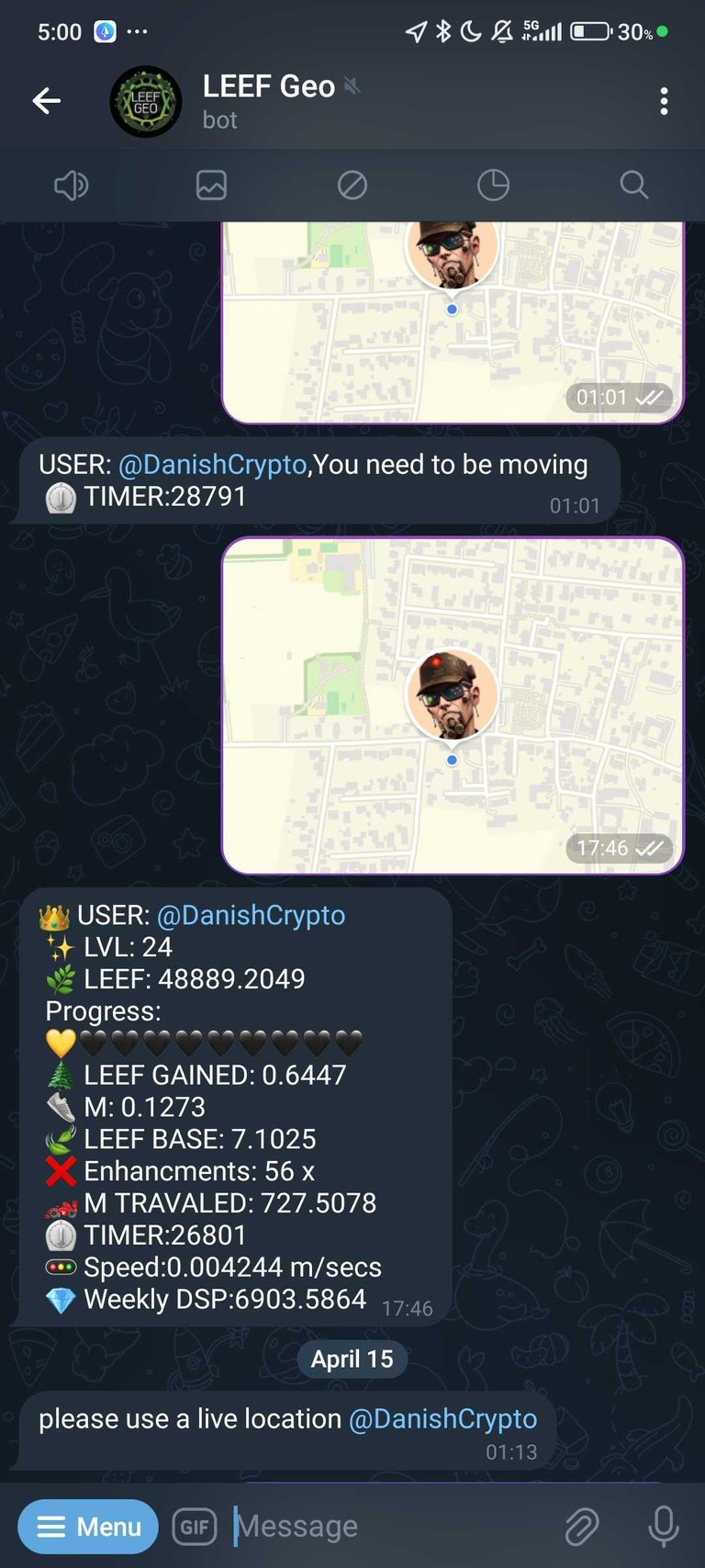Tap the pie-chart clock icon in the toolbar

click(493, 186)
